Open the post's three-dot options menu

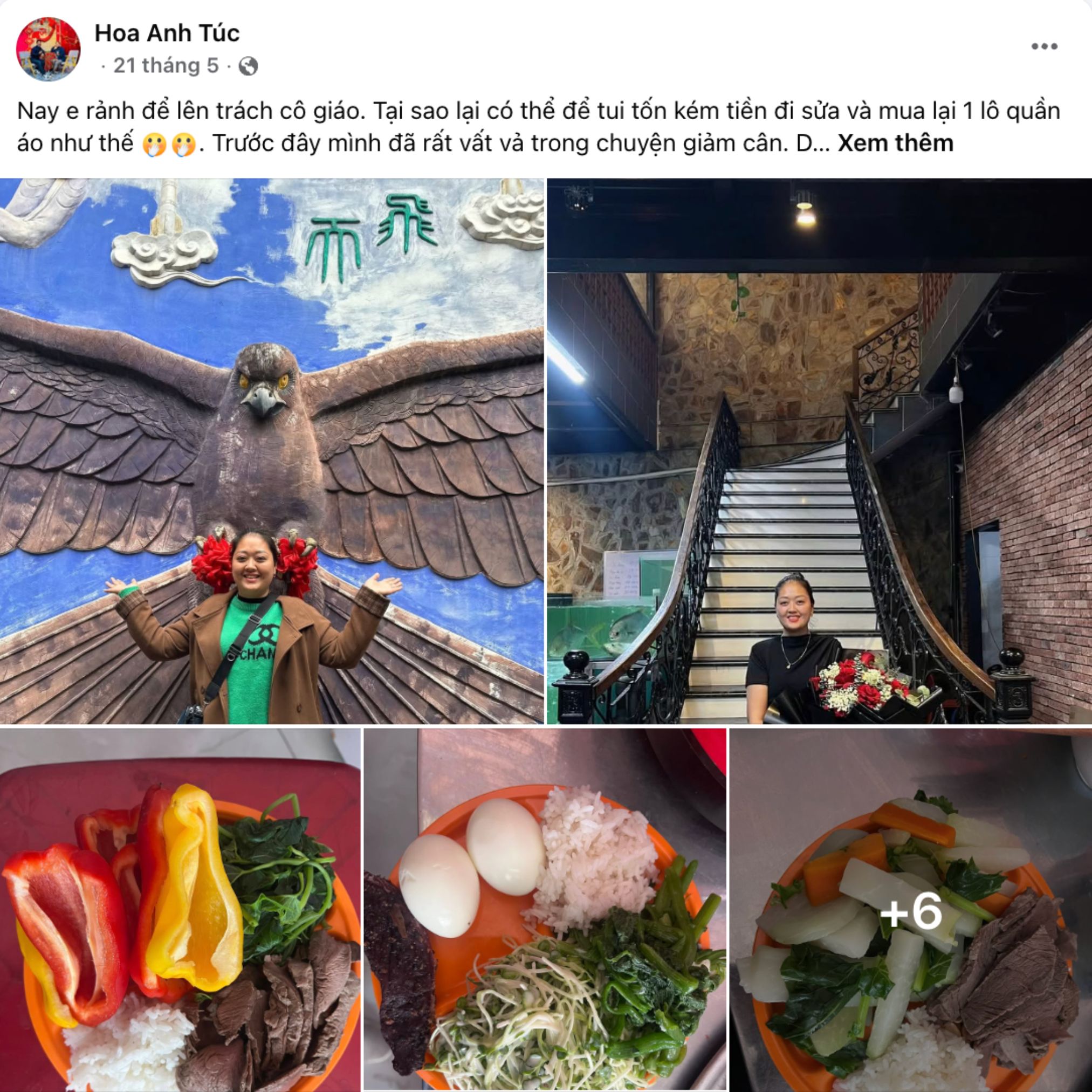click(x=1043, y=46)
